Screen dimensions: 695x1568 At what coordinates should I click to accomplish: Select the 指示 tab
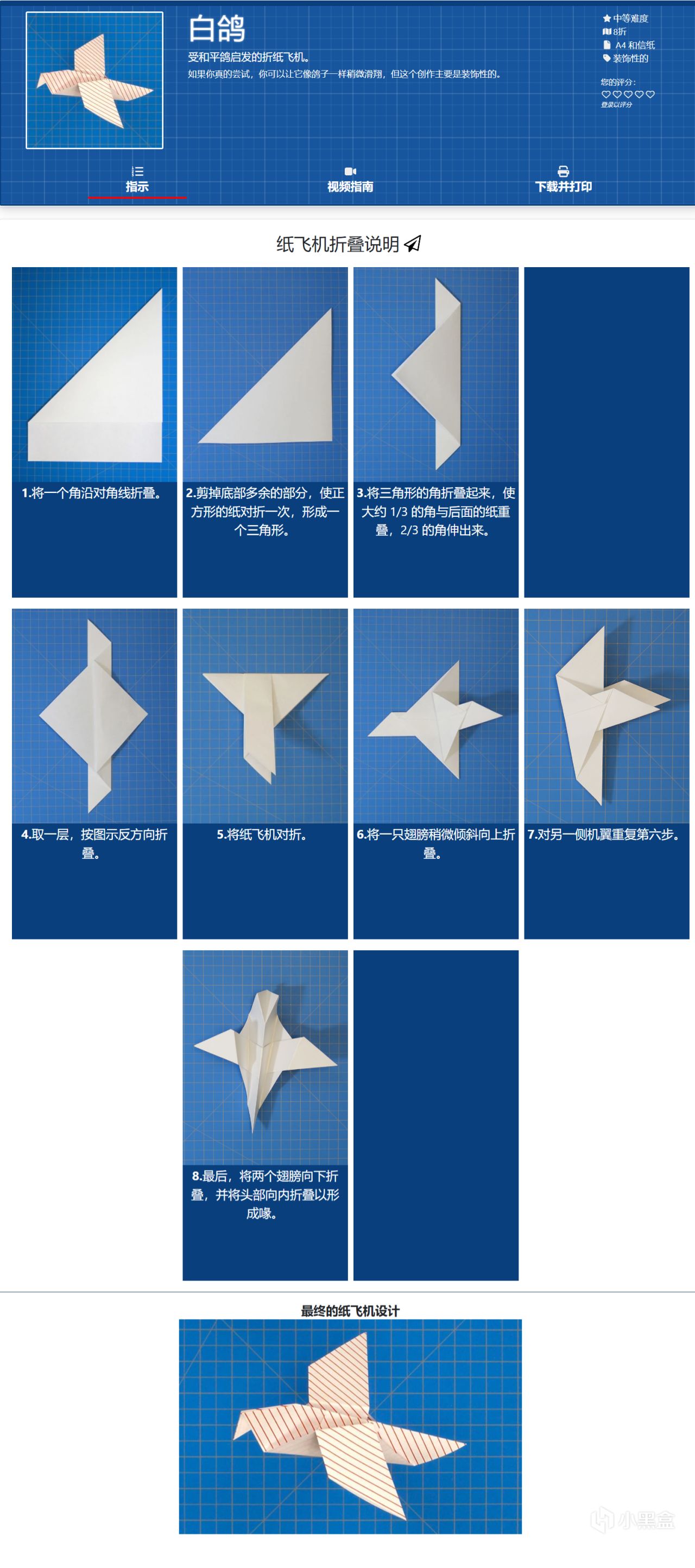click(x=137, y=180)
